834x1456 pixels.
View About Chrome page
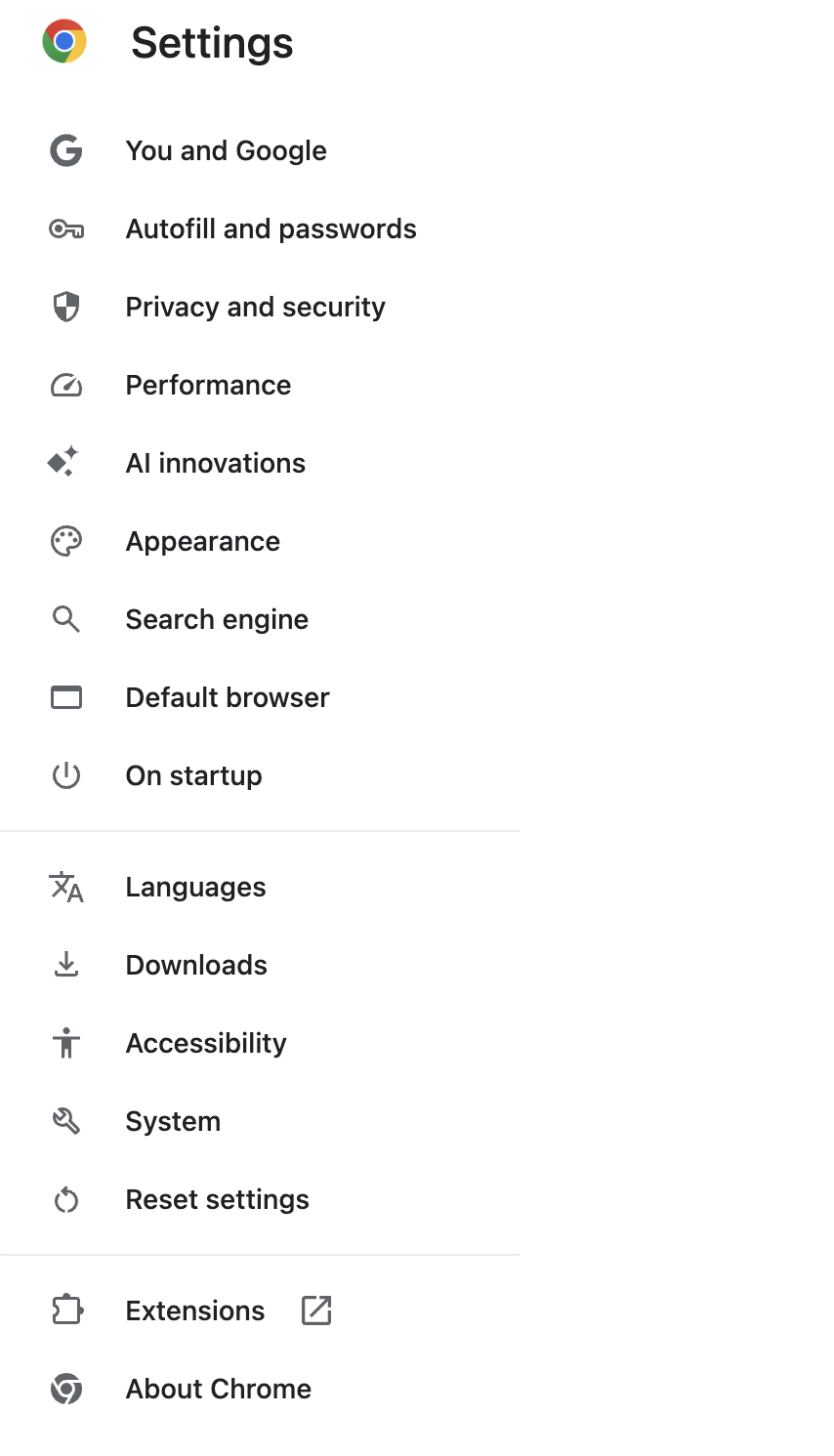tap(218, 1389)
